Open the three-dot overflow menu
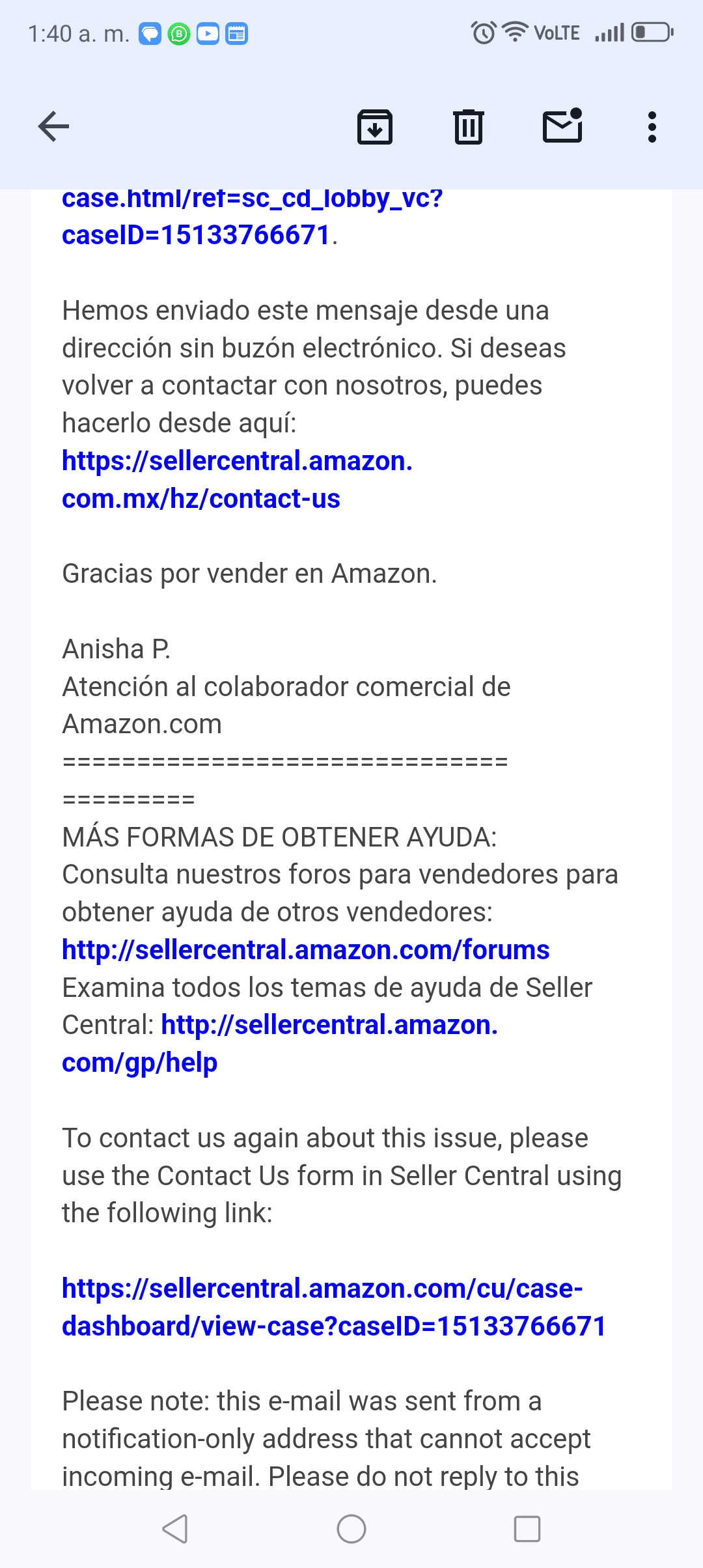 [x=652, y=127]
